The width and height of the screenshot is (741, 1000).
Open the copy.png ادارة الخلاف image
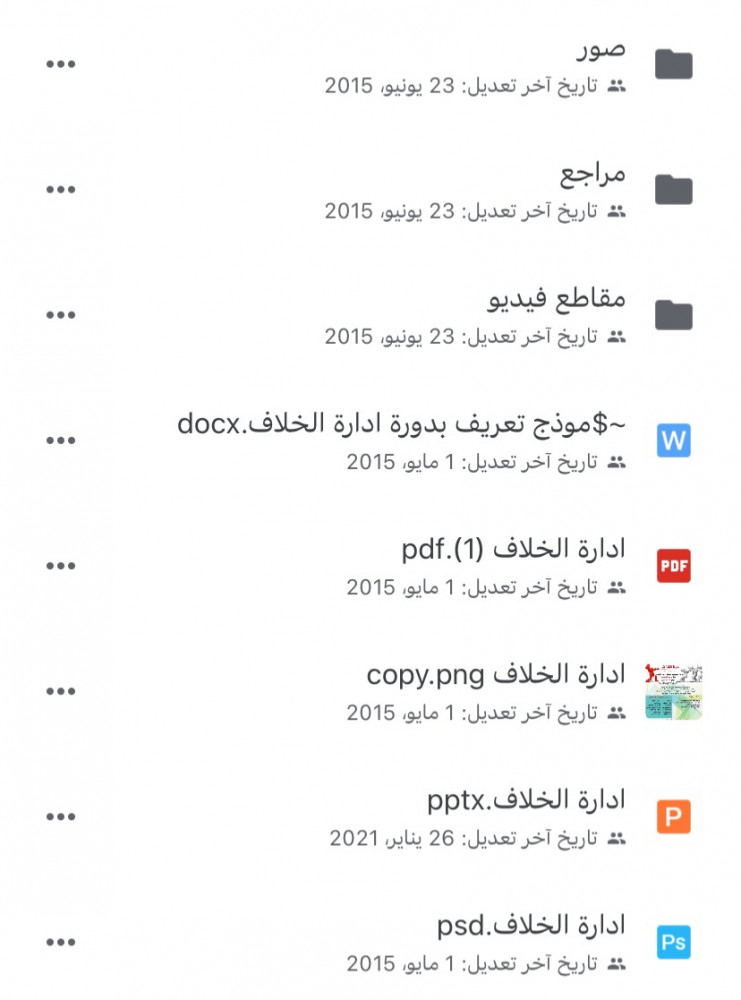(x=496, y=674)
